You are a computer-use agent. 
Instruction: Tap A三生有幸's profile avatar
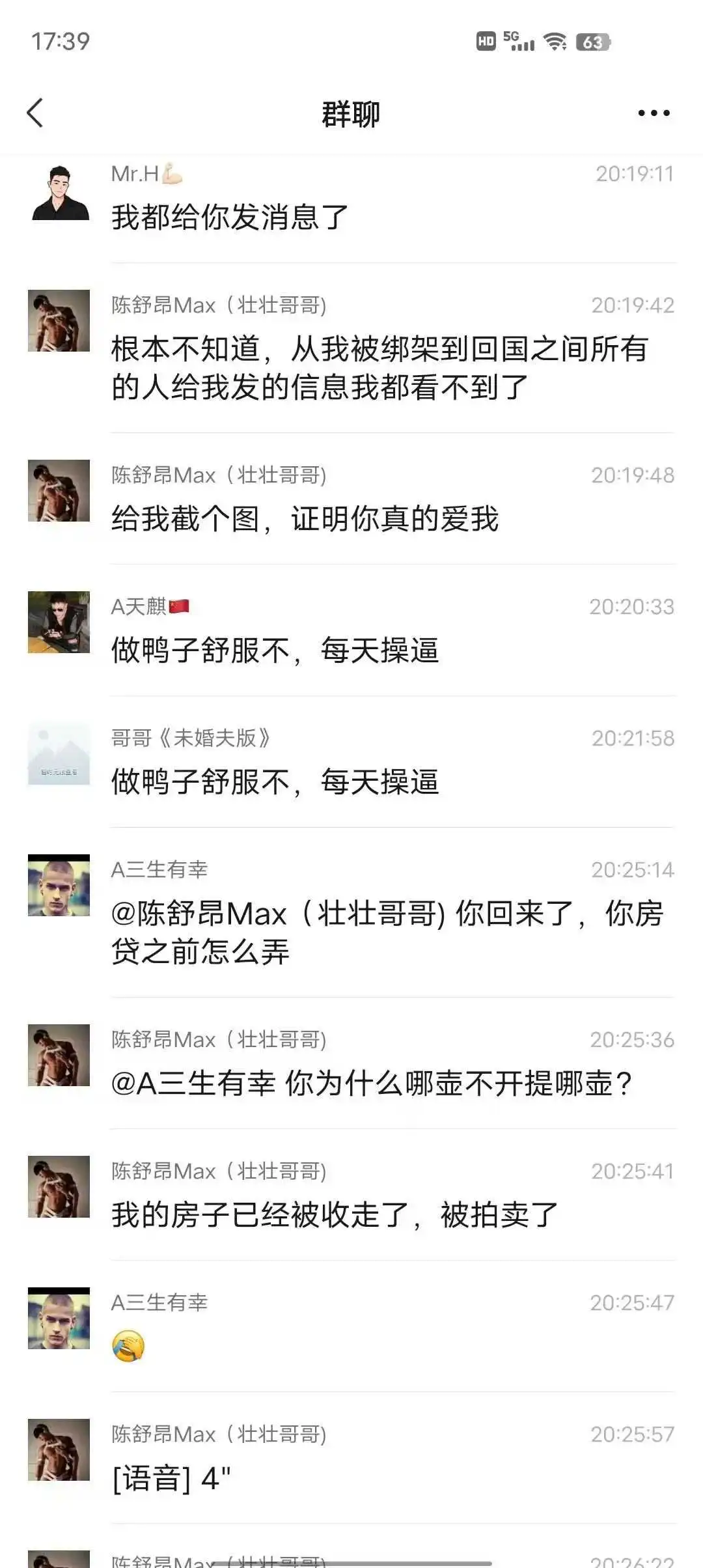pos(60,886)
